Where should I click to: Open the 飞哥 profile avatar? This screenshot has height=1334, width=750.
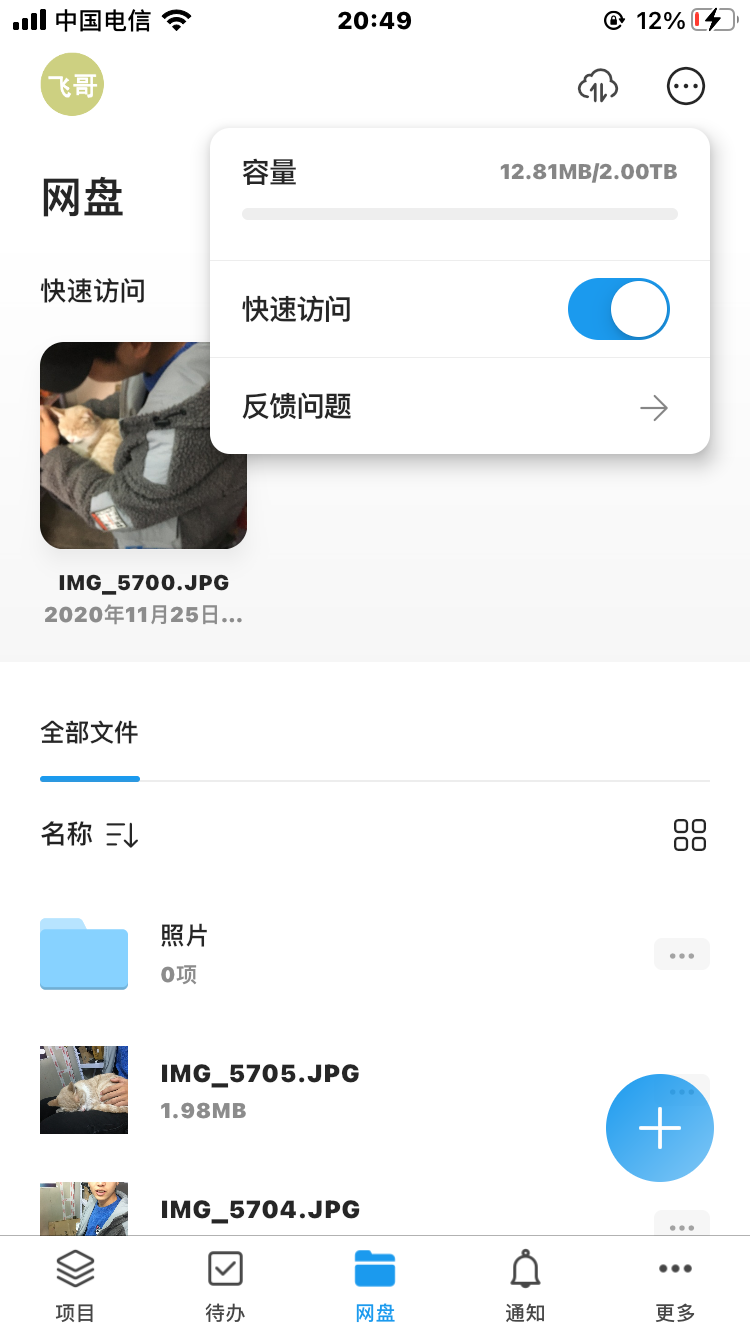[72, 85]
